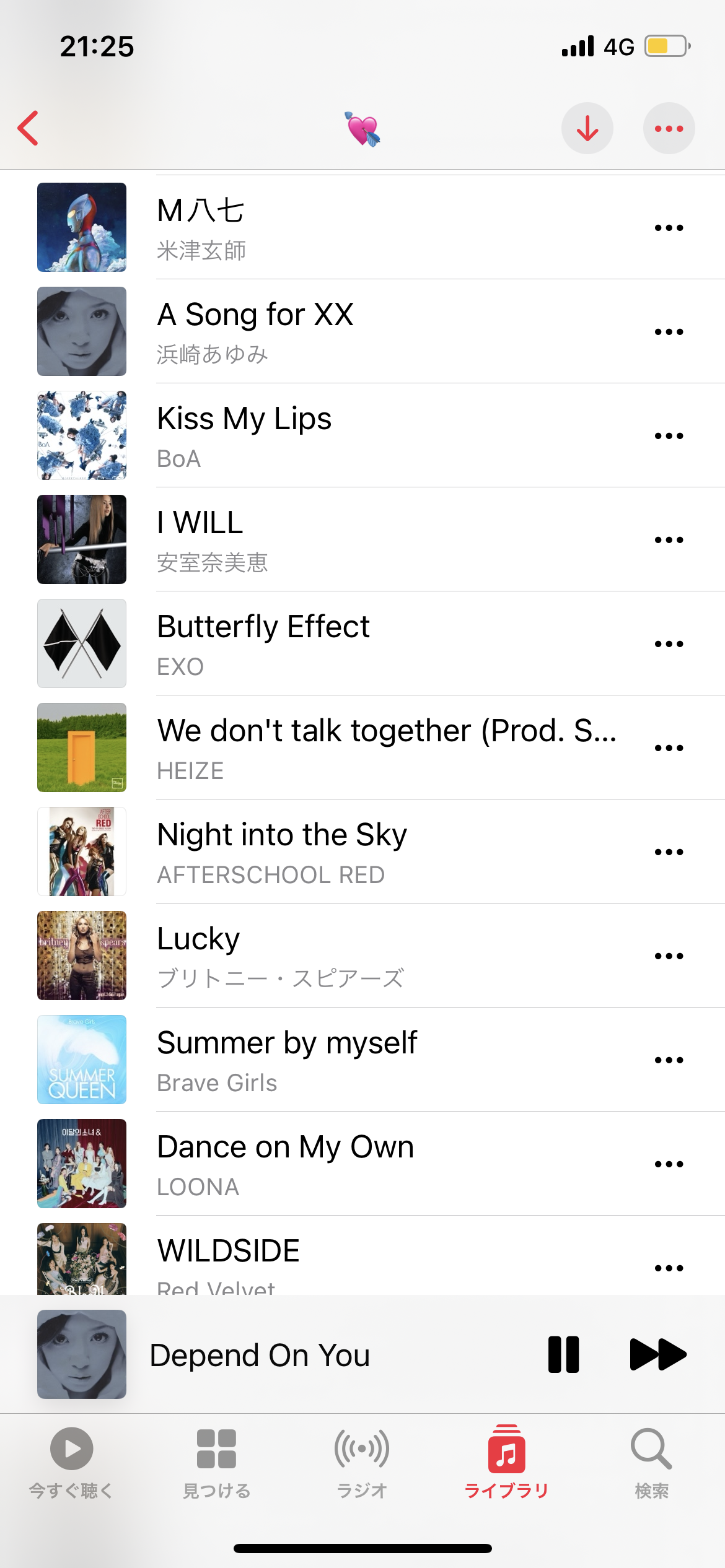Show options for Night into the Sky
Image resolution: width=725 pixels, height=1568 pixels.
coord(669,852)
